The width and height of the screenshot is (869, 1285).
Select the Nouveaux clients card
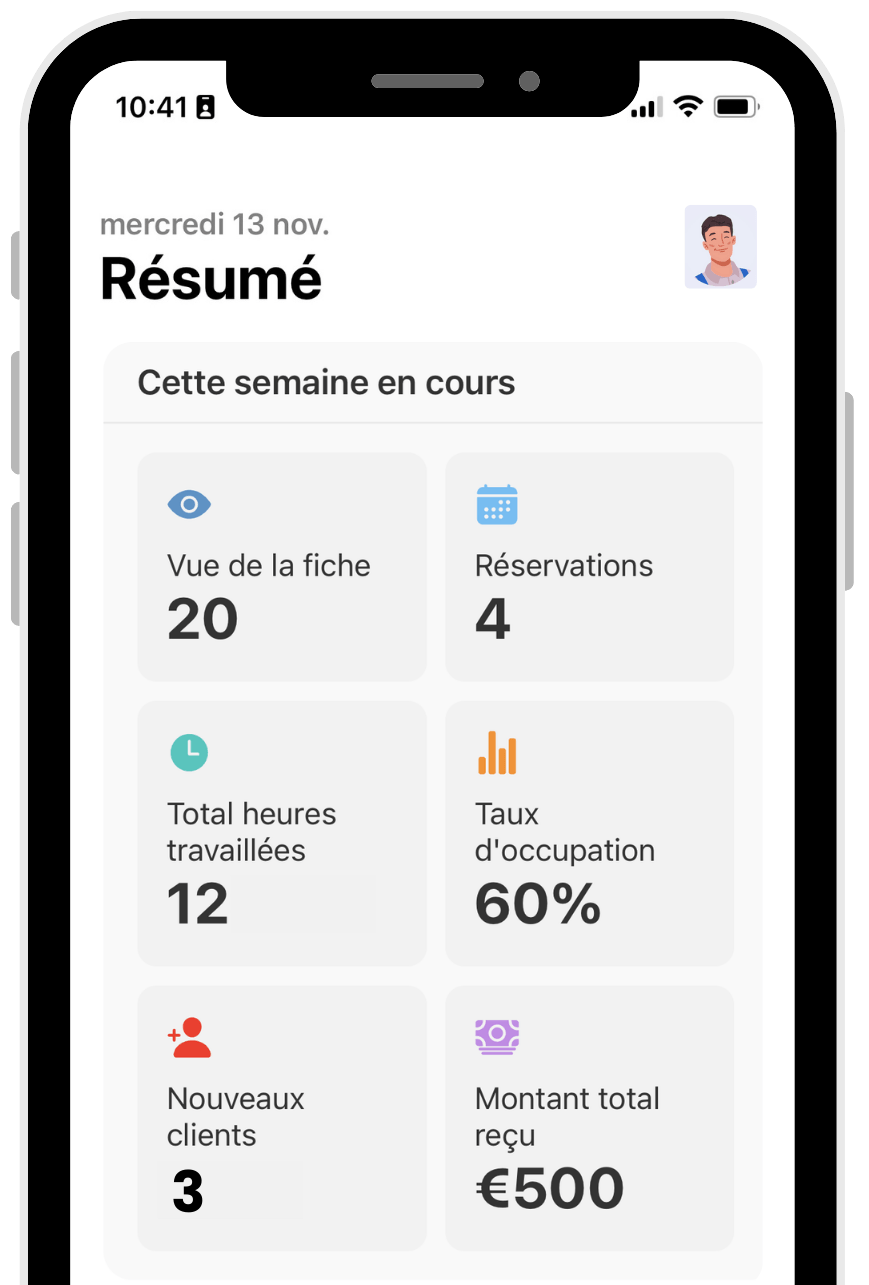[x=282, y=1117]
